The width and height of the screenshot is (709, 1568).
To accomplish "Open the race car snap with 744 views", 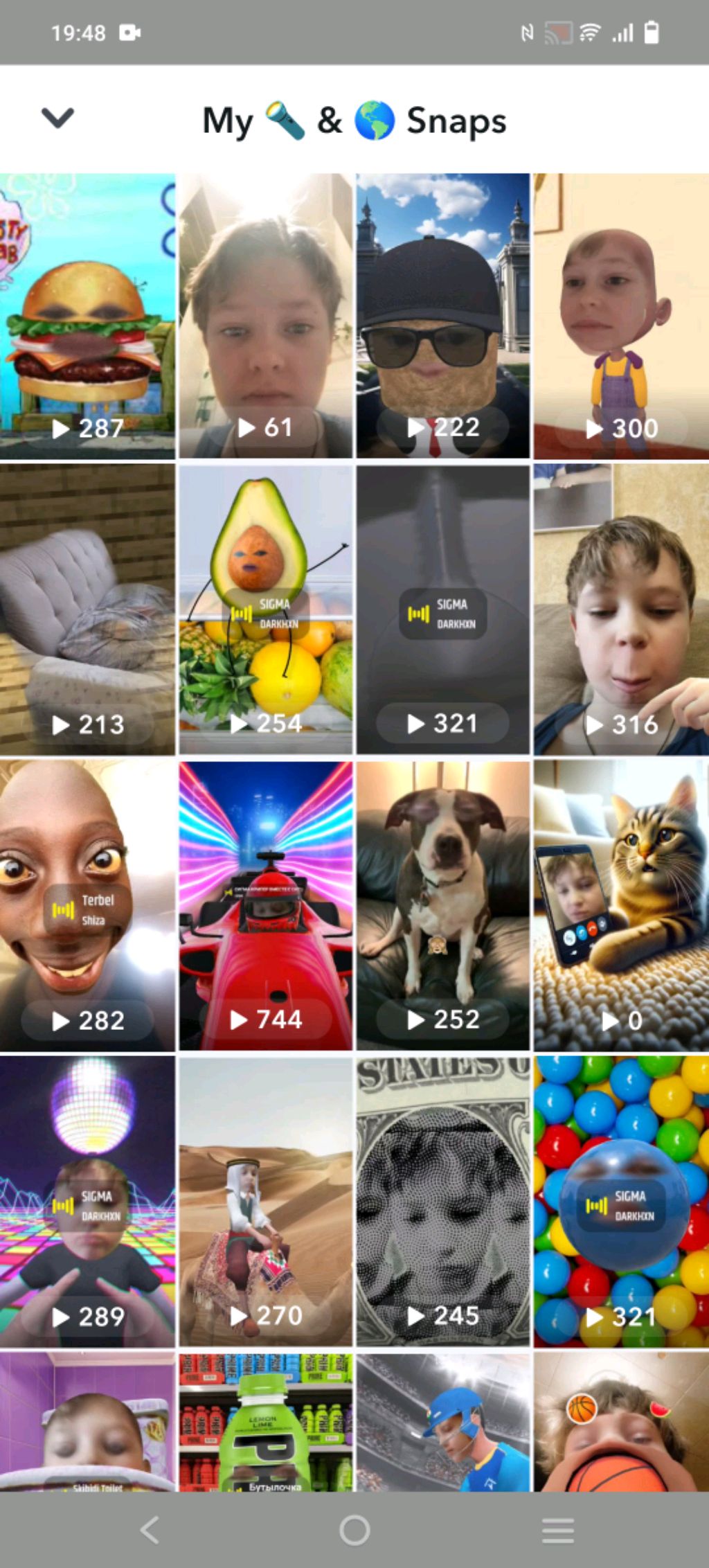I will coord(265,906).
